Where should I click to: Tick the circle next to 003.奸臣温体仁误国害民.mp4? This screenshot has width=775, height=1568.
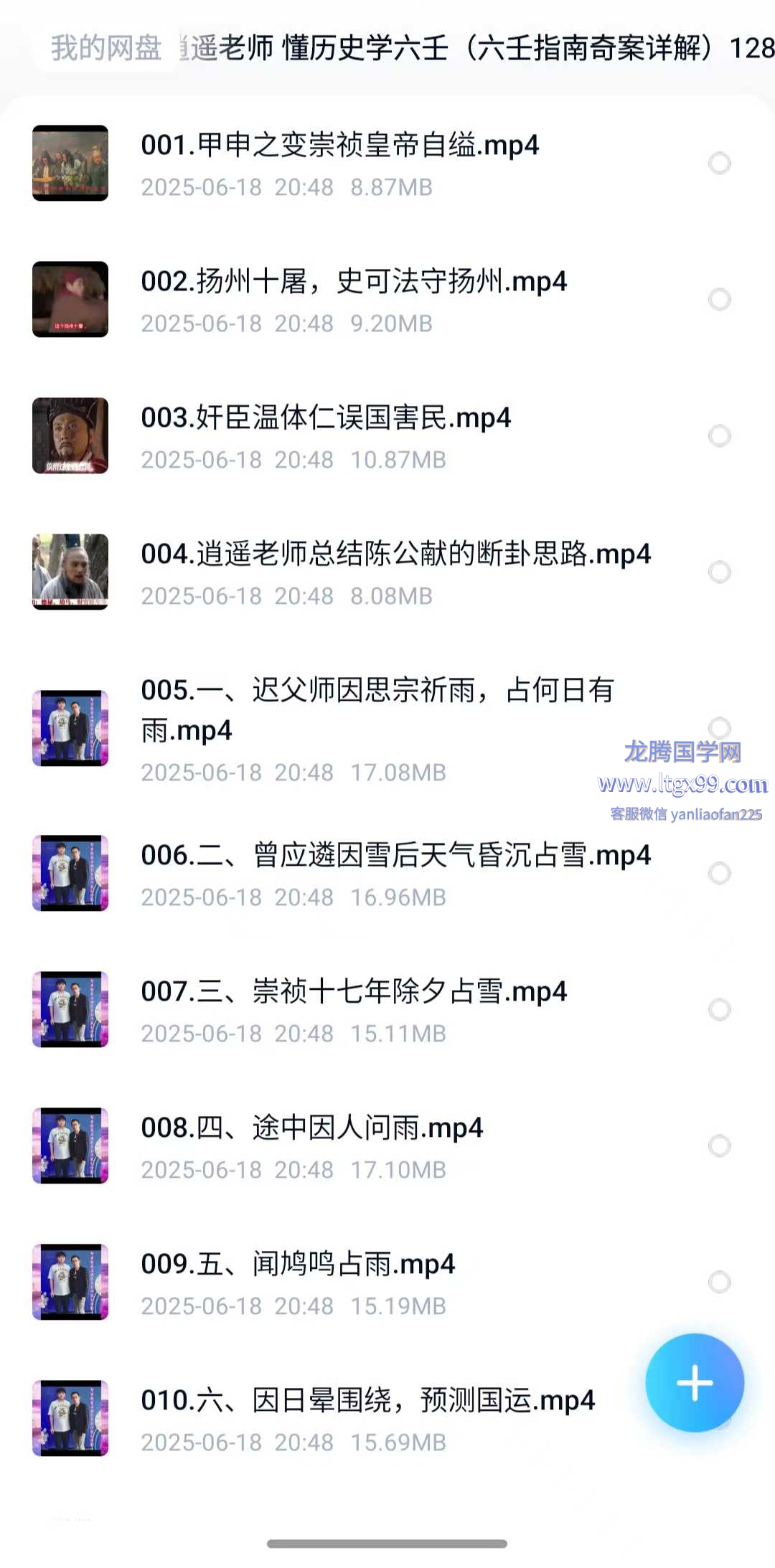[719, 435]
